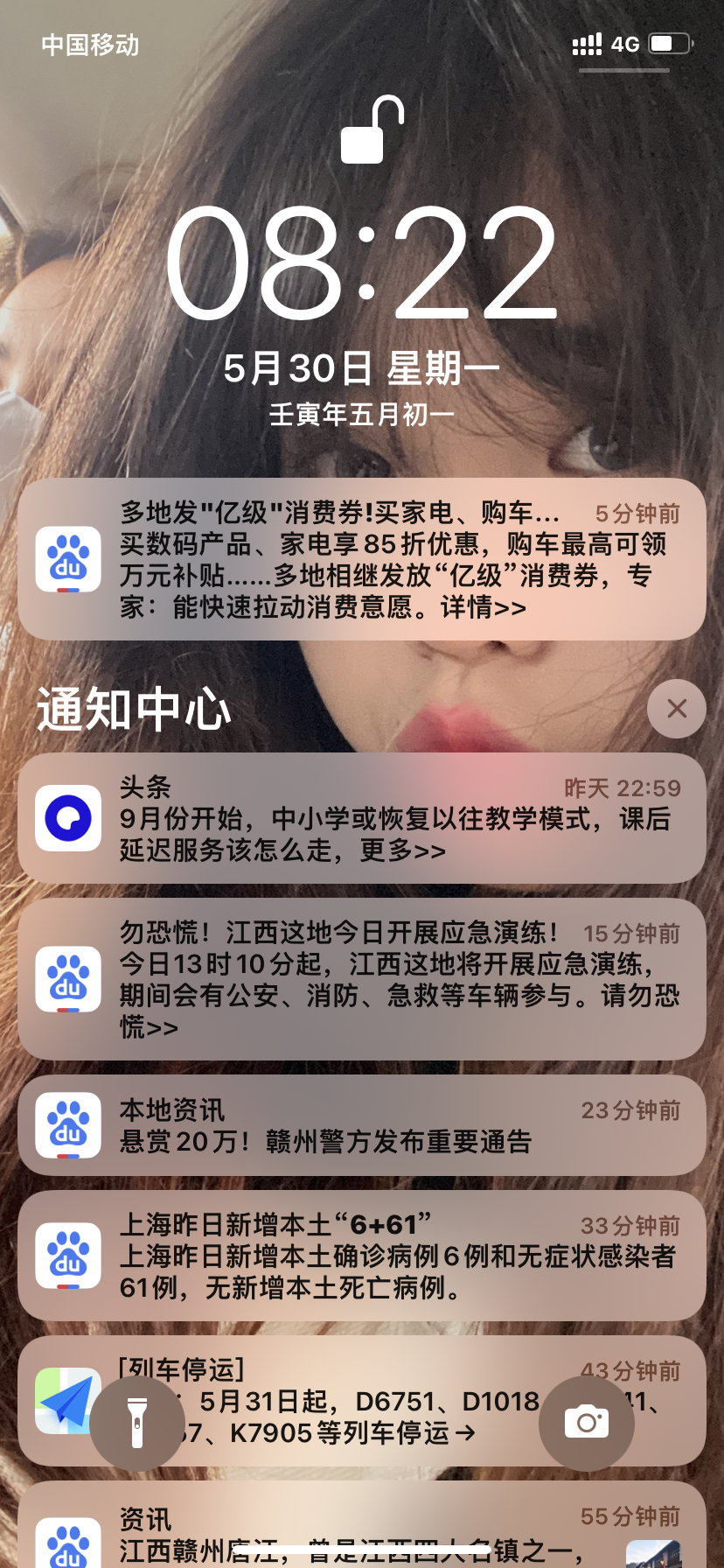This screenshot has width=724, height=1568.
Task: Launch the camera from the lock screen
Action: point(586,1423)
